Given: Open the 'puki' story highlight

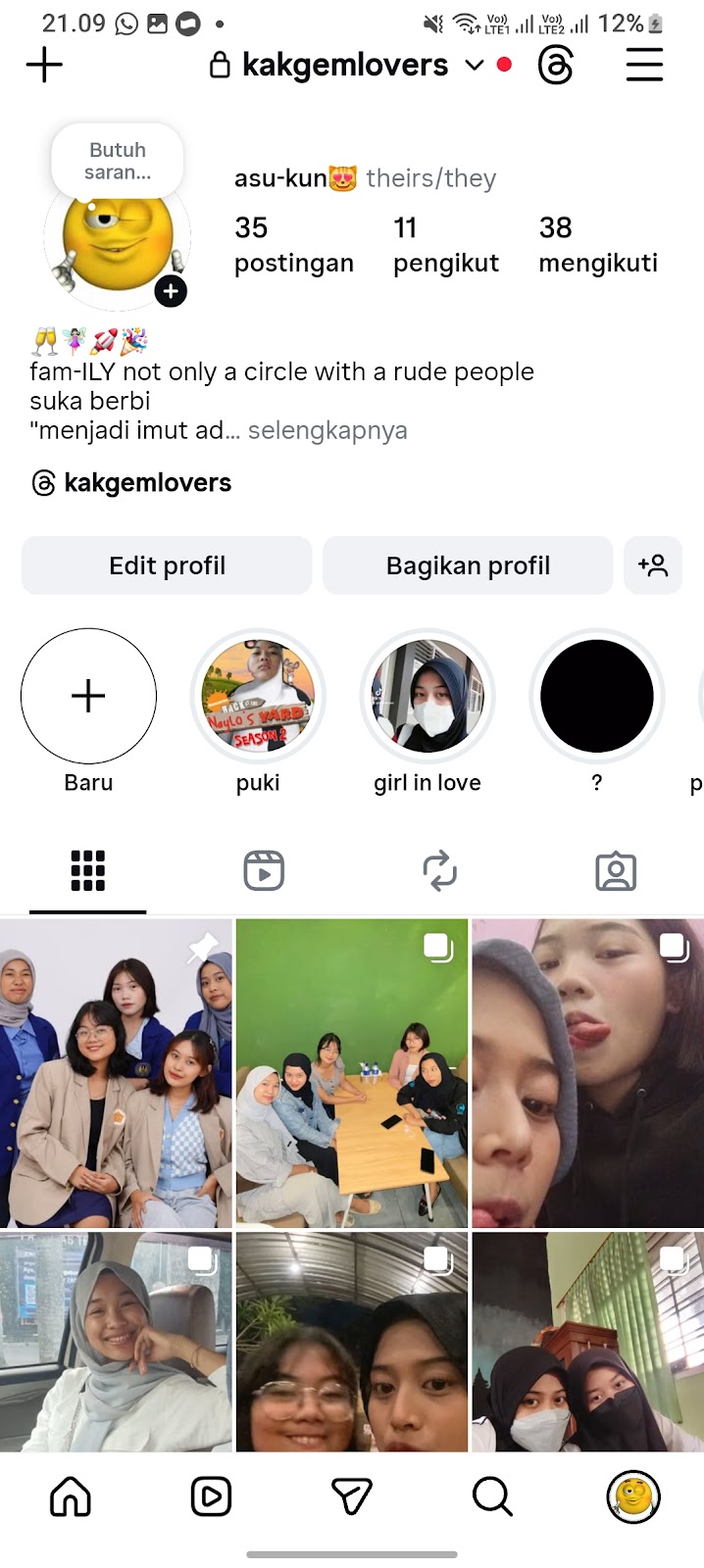Looking at the screenshot, I should click(x=258, y=697).
